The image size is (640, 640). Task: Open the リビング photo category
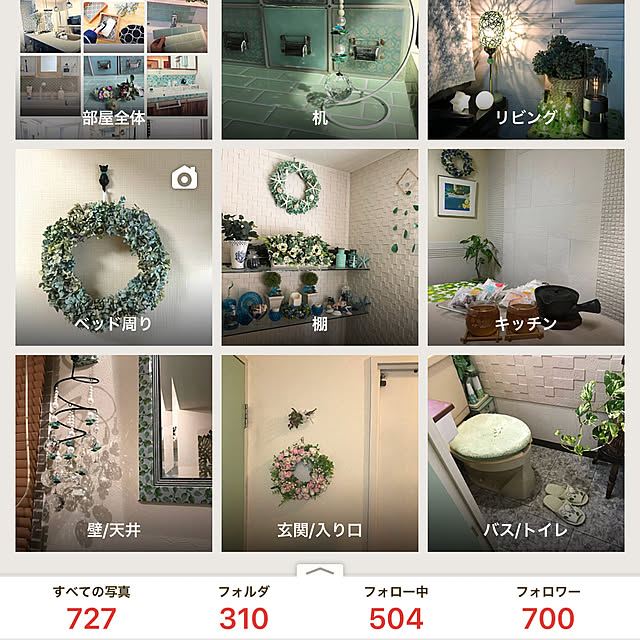coord(525,70)
